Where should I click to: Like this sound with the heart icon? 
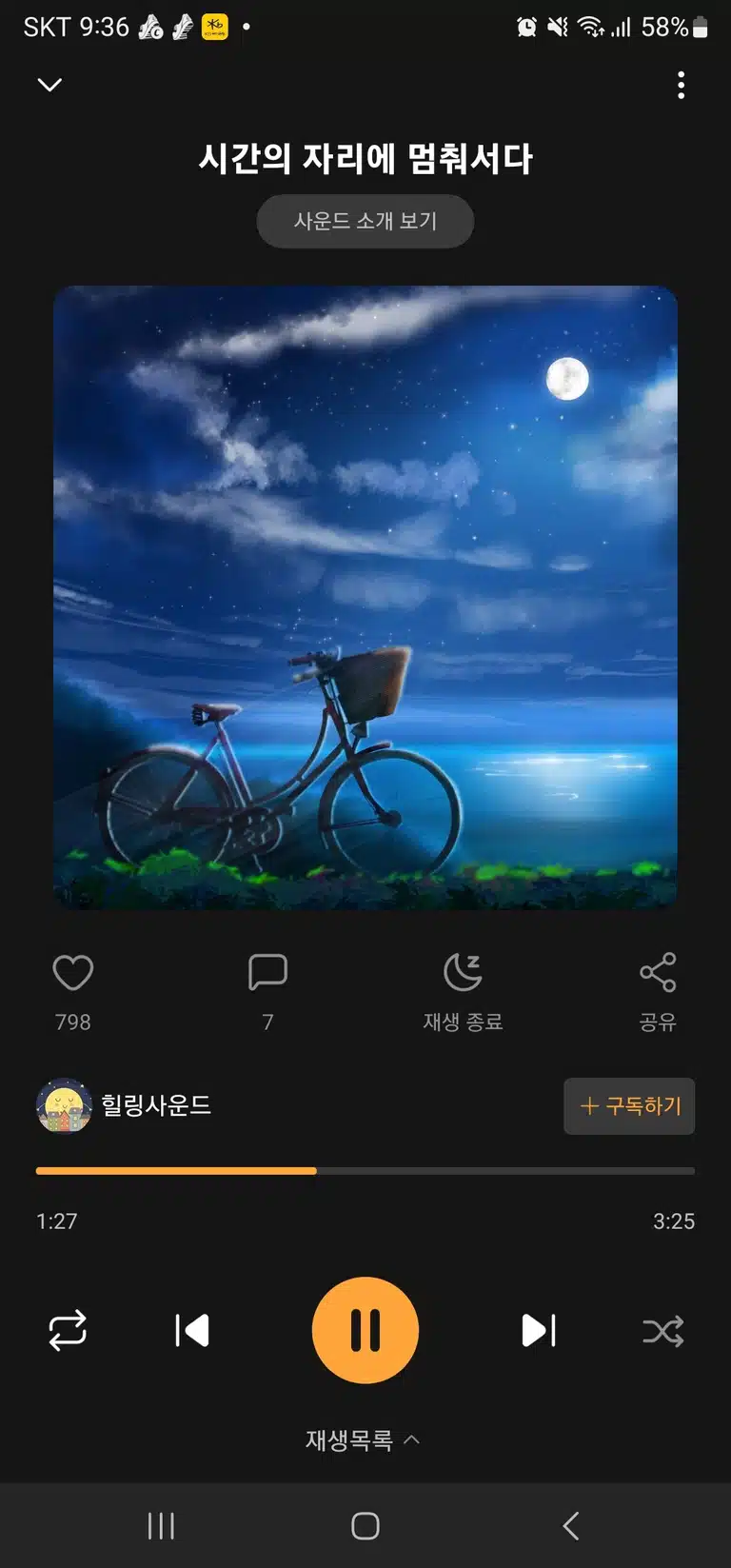73,972
